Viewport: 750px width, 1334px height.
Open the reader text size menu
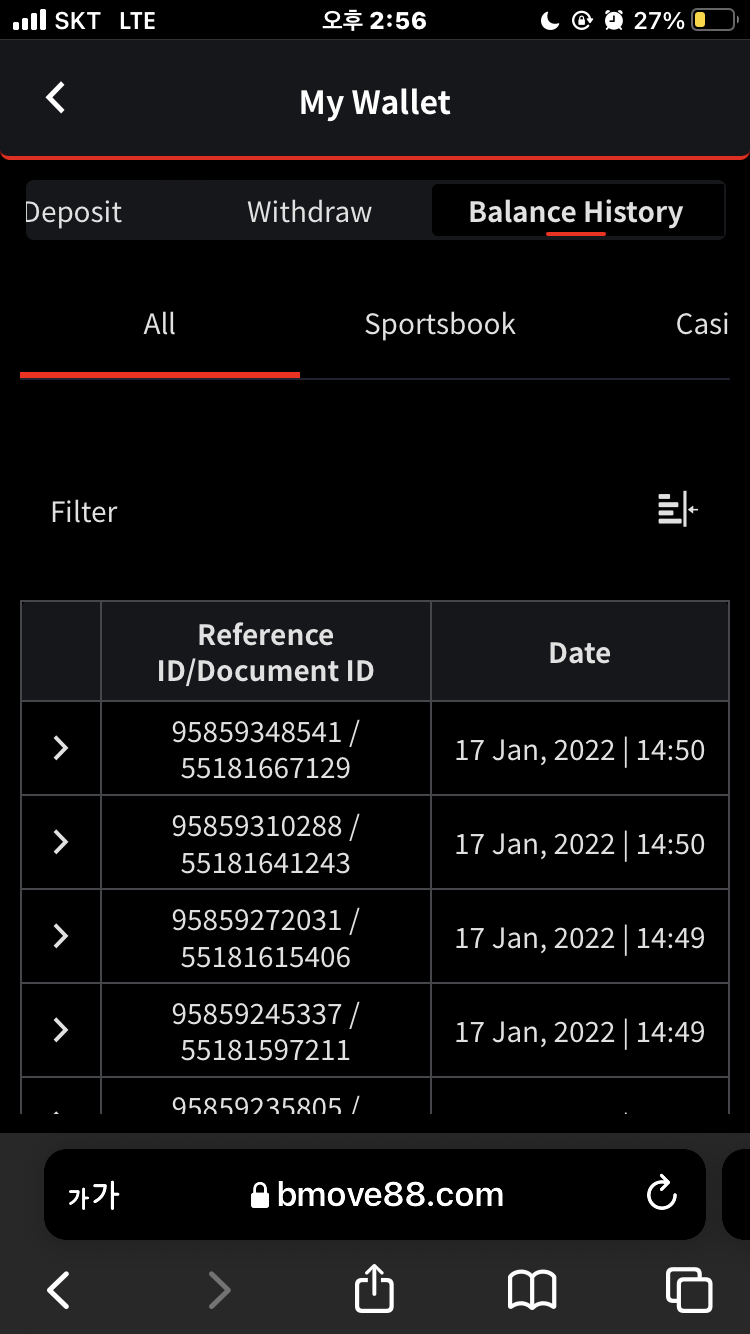93,1195
